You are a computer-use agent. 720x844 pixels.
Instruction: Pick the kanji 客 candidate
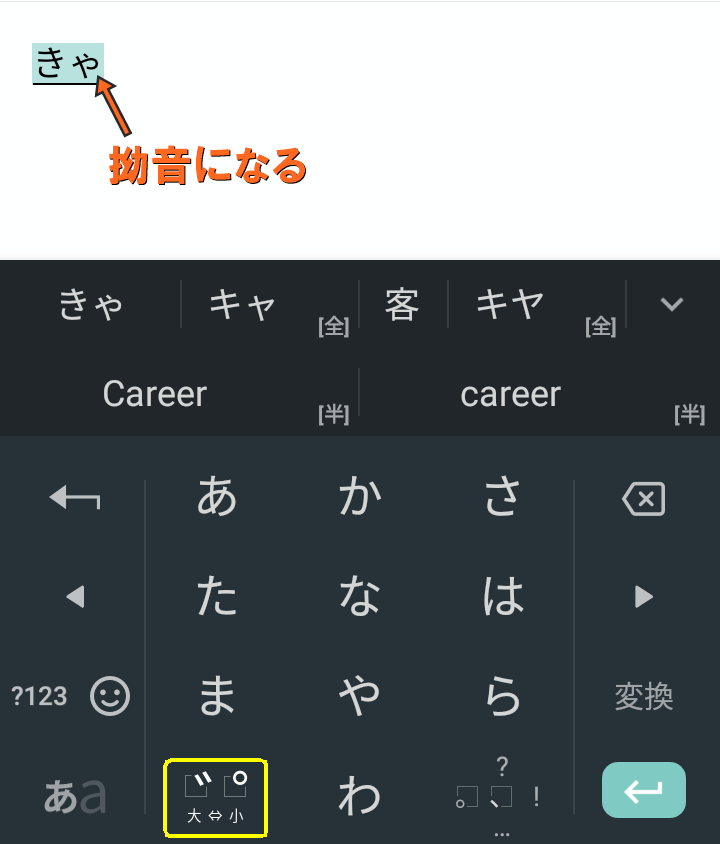click(x=402, y=304)
